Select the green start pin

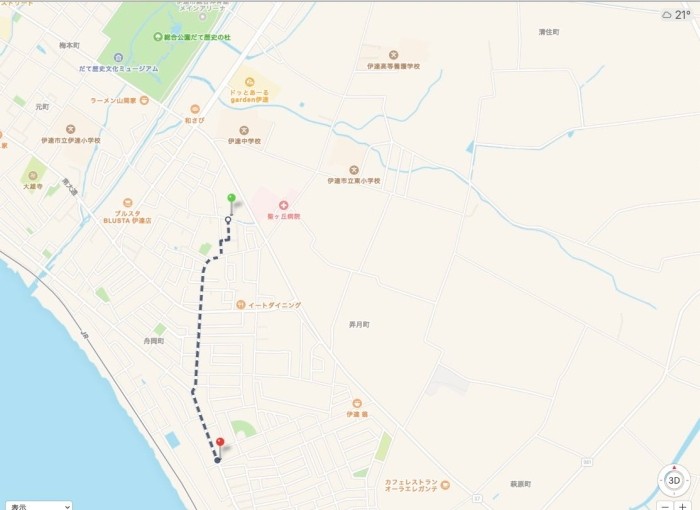point(231,199)
